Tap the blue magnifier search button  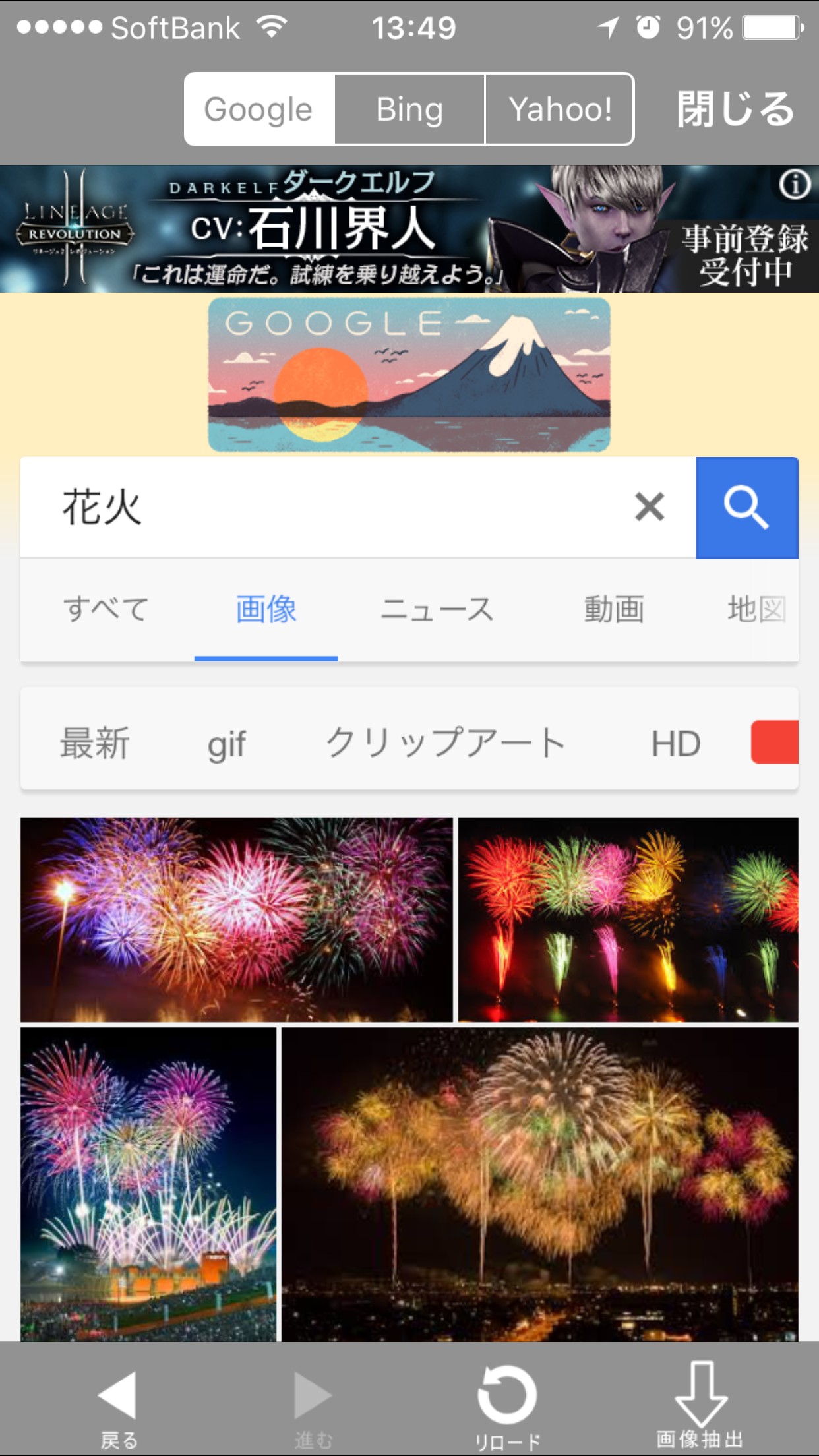747,508
